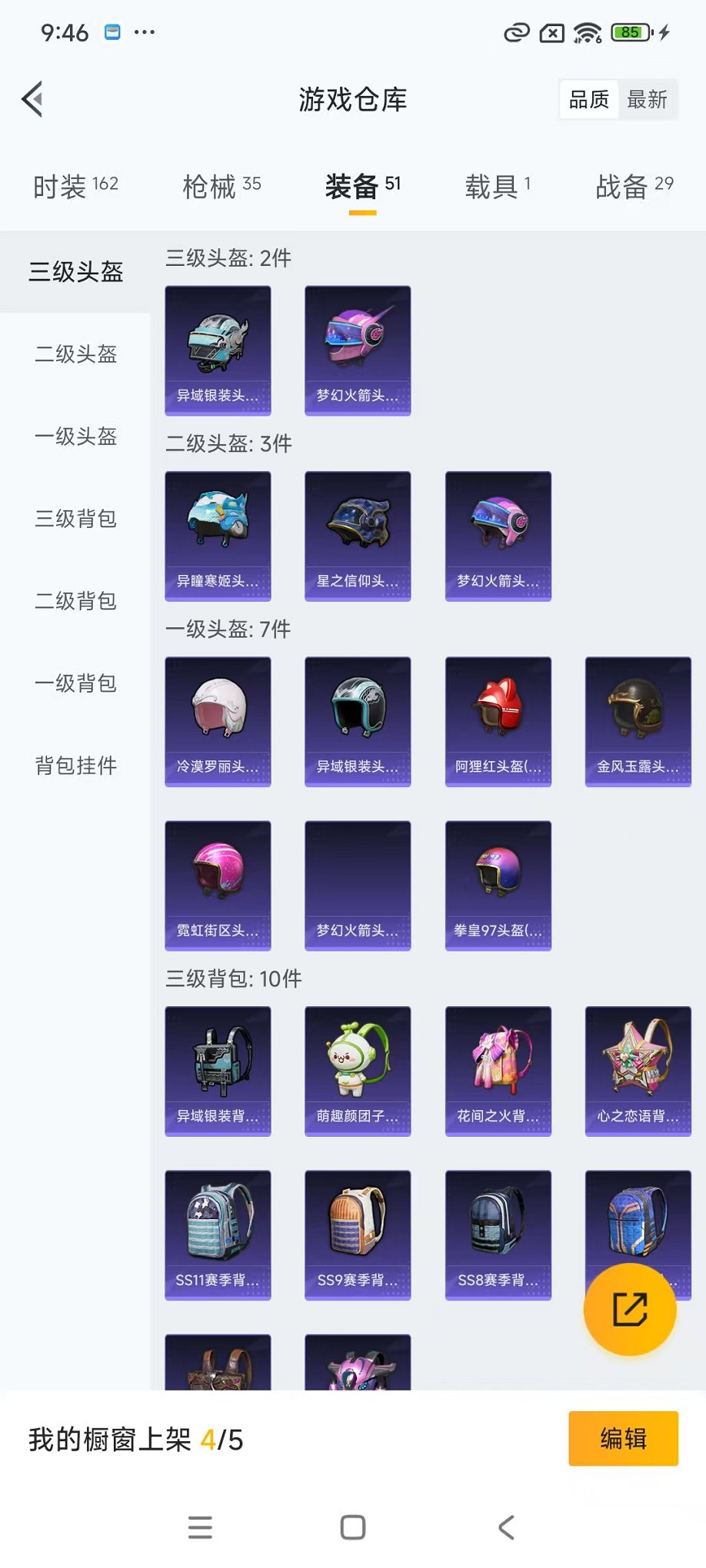This screenshot has height=1568, width=706.
Task: Toggle sorting to 最新
Action: click(648, 99)
